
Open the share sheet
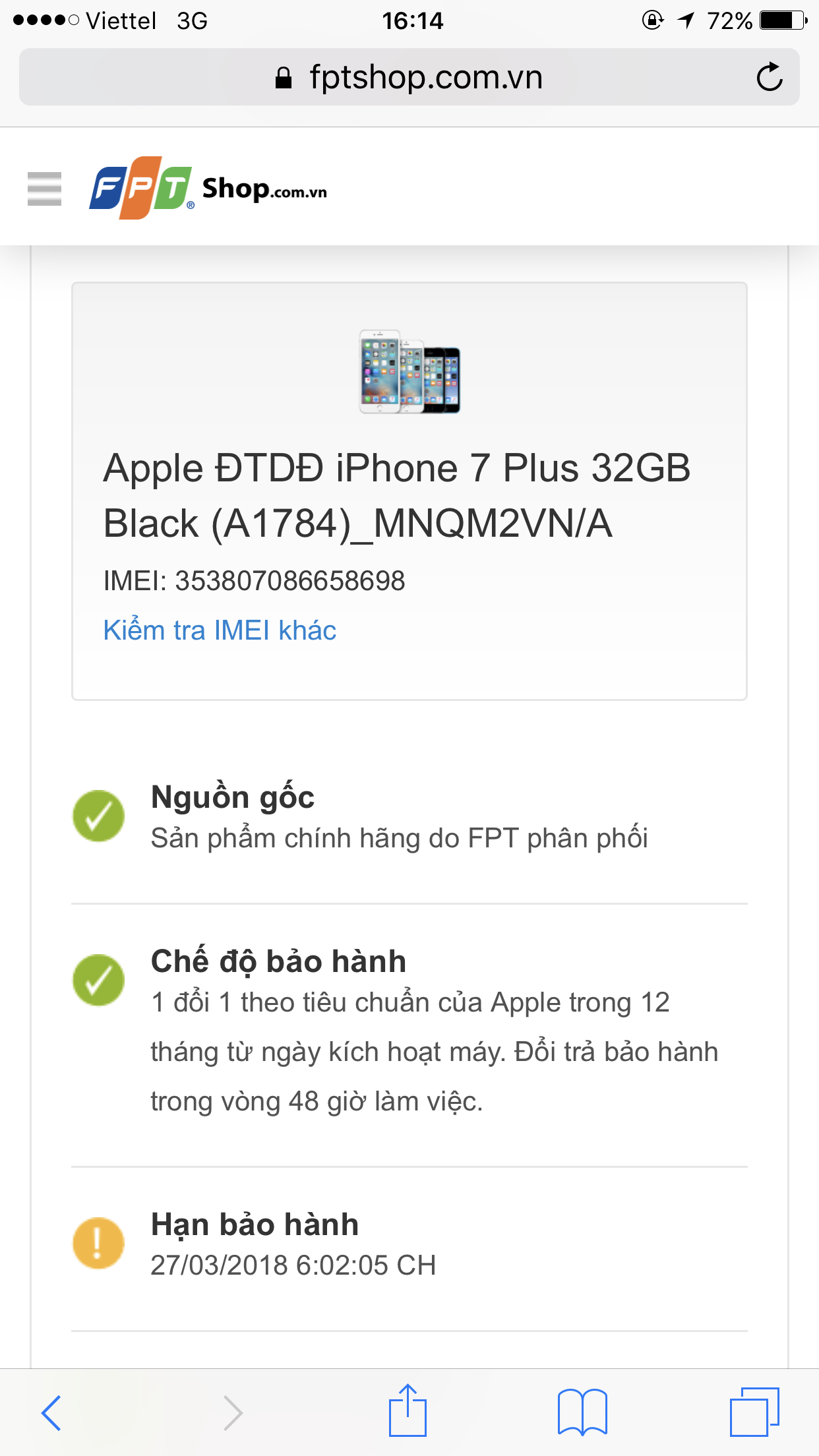(408, 1411)
